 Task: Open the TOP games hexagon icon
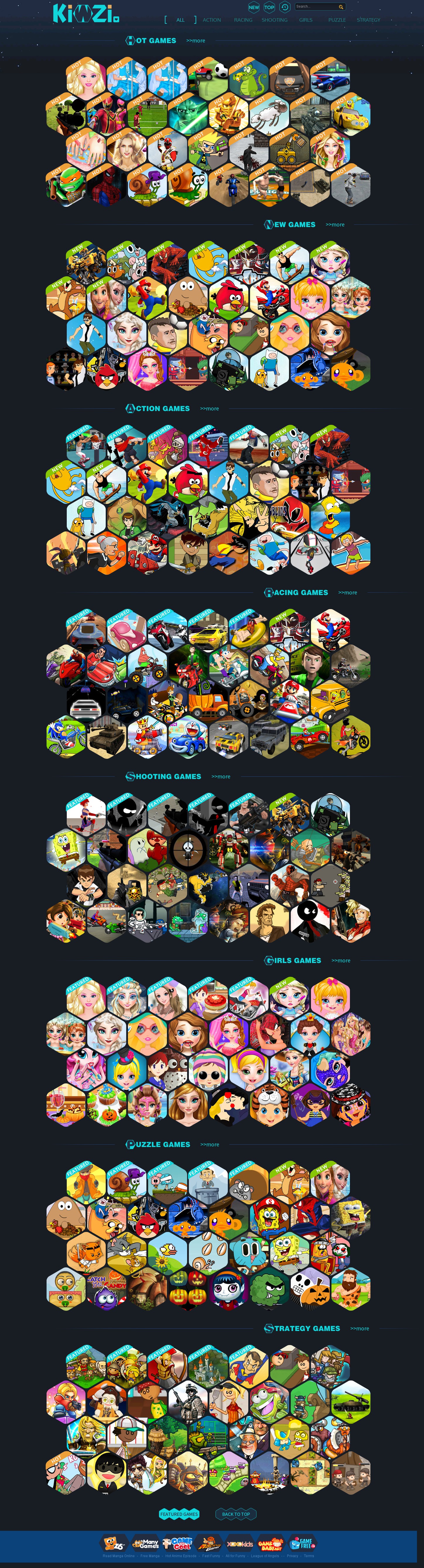coord(269,7)
